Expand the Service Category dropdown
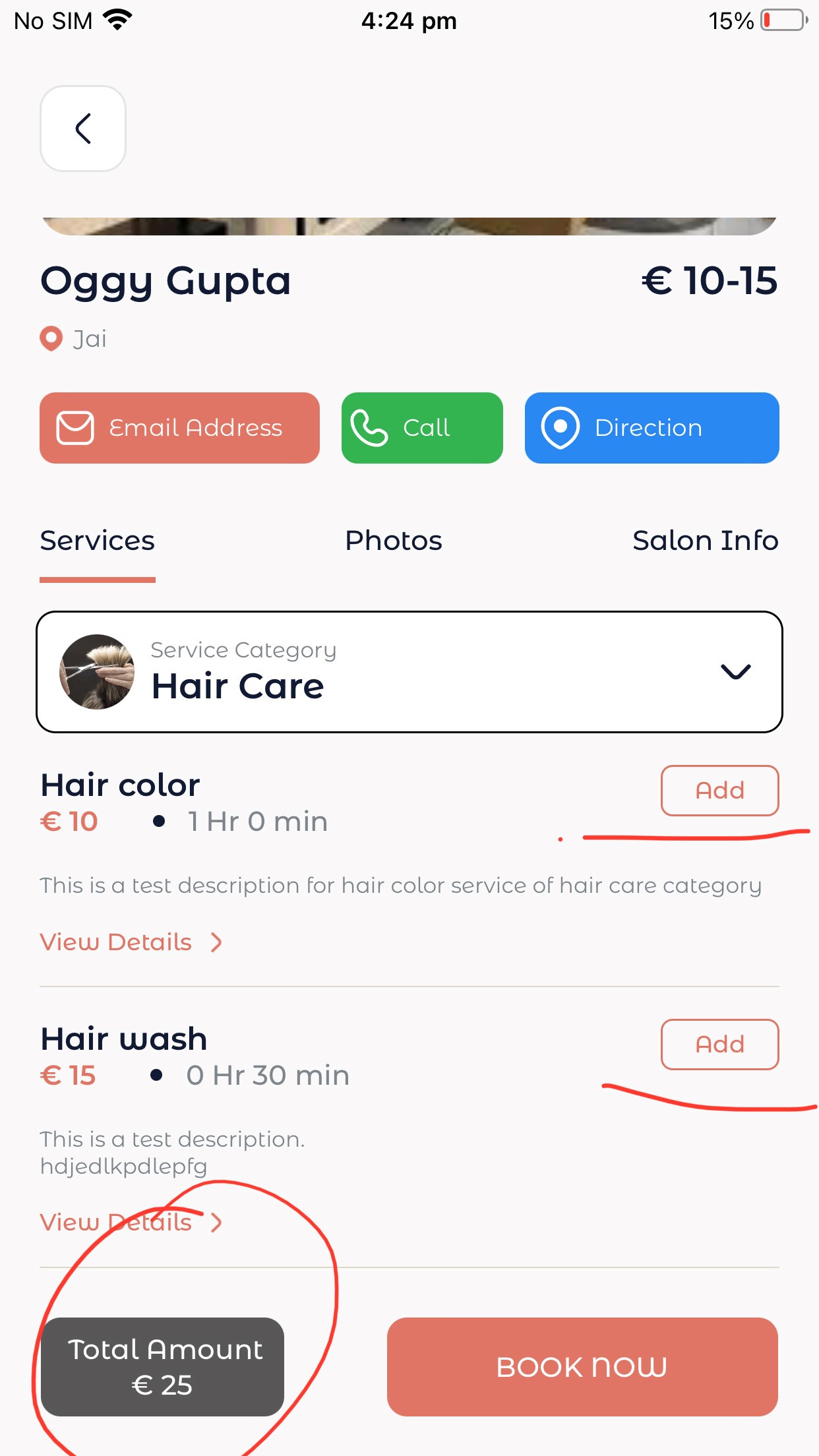 click(x=409, y=672)
